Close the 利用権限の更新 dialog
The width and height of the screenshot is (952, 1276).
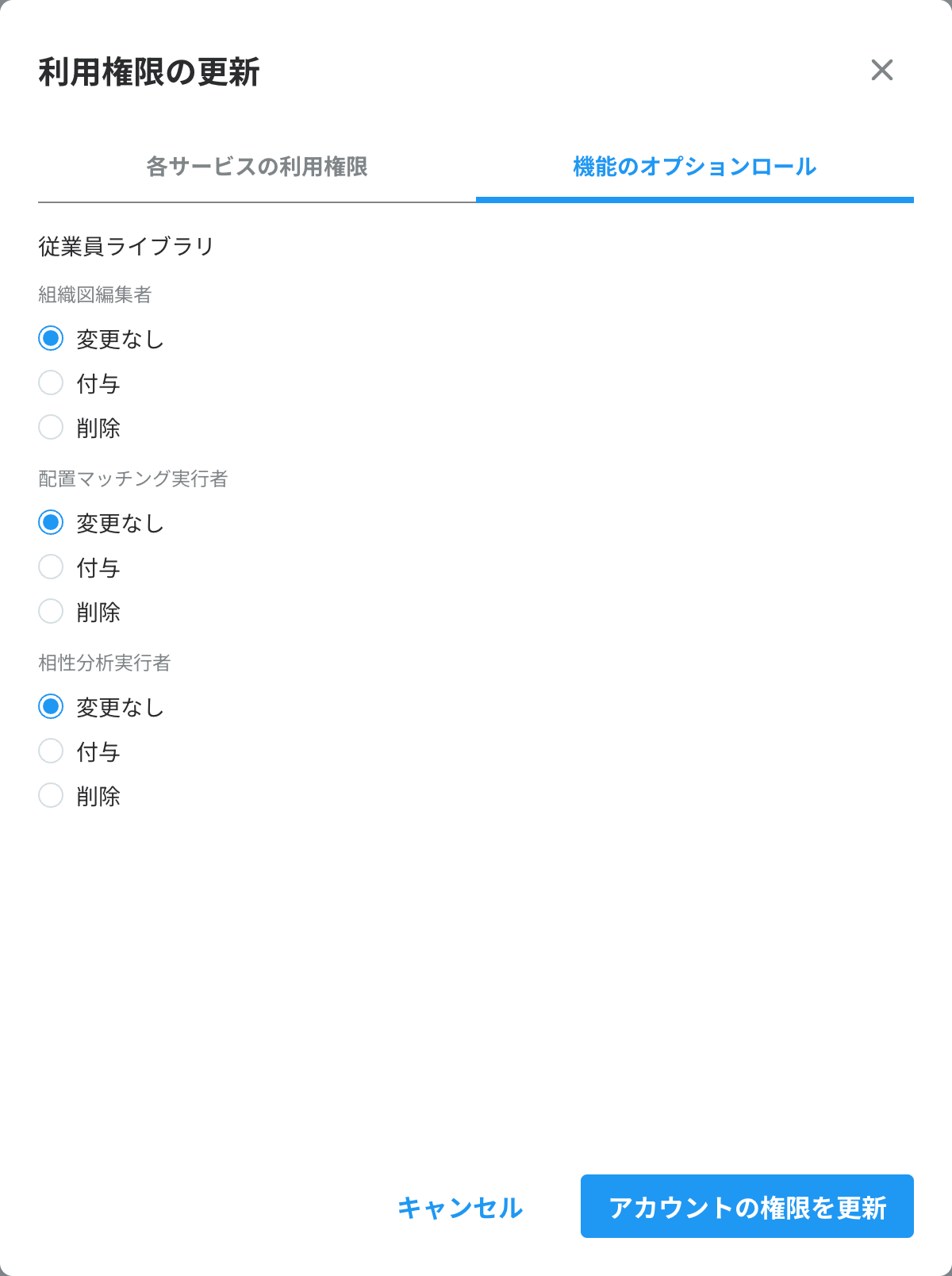tap(881, 71)
